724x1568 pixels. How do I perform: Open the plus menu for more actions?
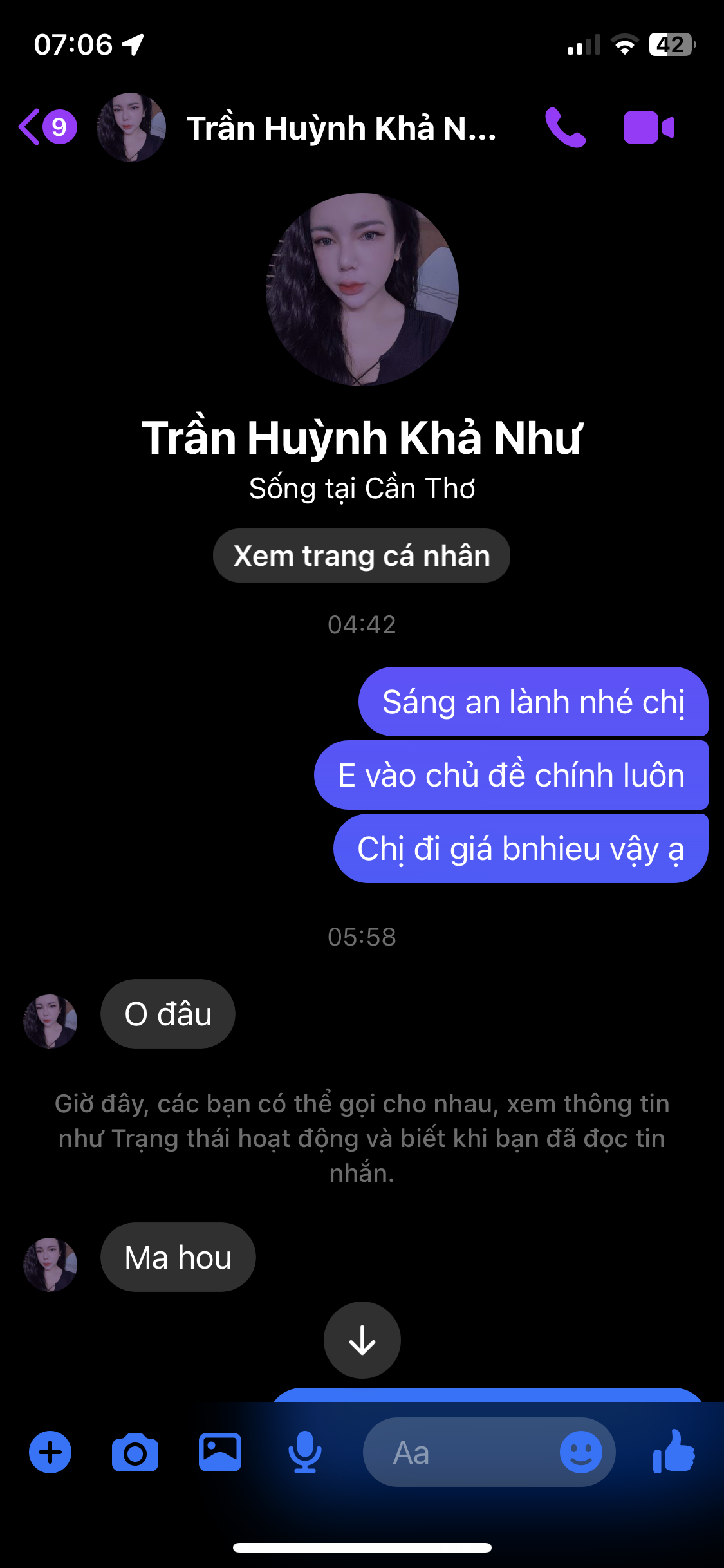tap(50, 1452)
